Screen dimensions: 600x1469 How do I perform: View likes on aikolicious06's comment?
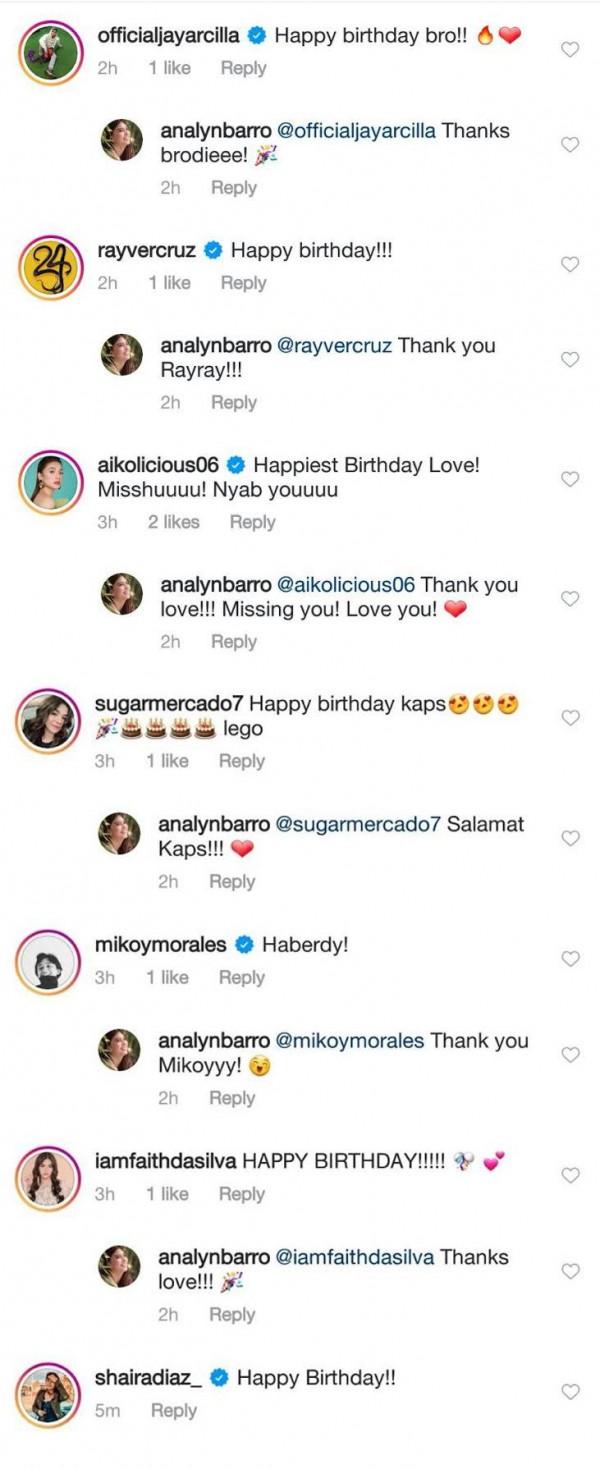(x=174, y=522)
